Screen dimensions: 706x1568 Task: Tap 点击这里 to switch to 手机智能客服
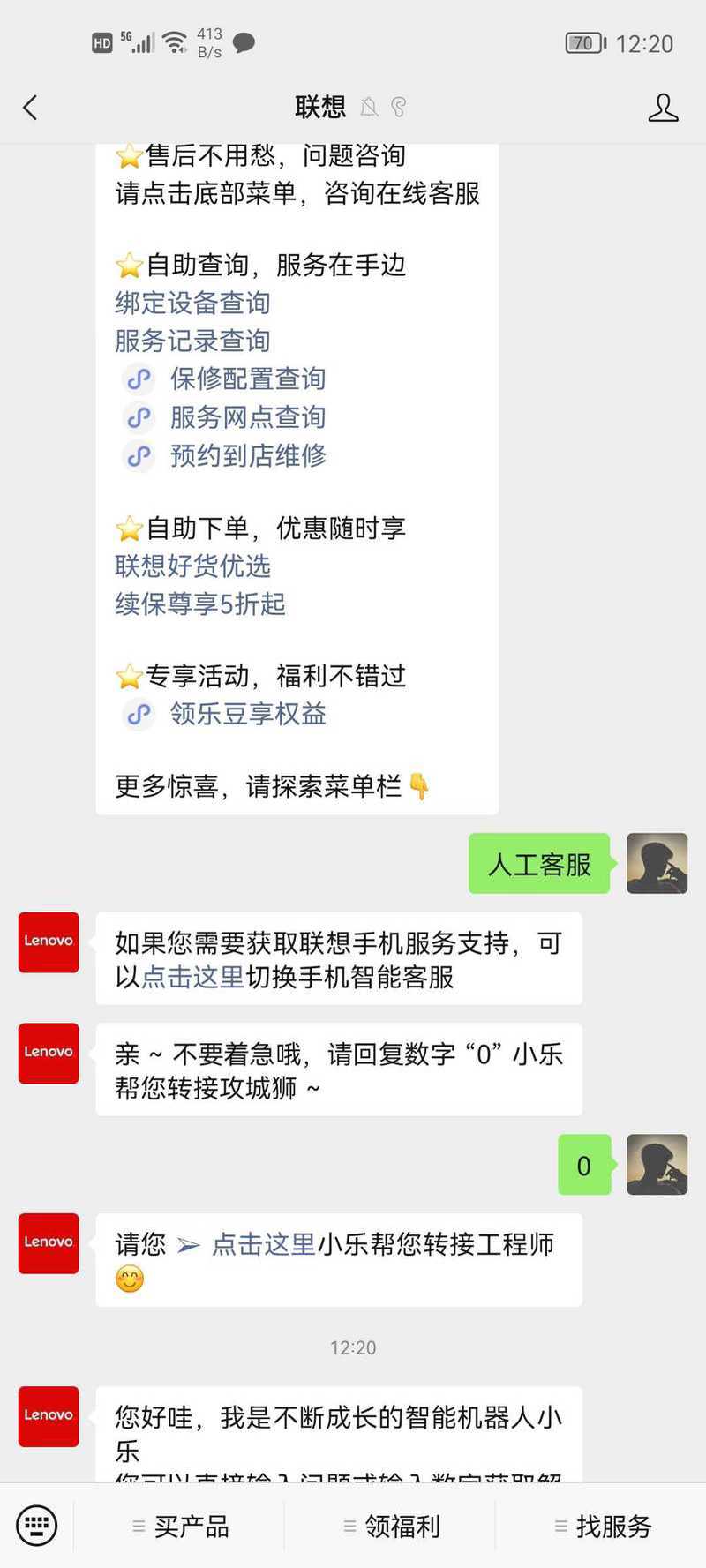192,977
